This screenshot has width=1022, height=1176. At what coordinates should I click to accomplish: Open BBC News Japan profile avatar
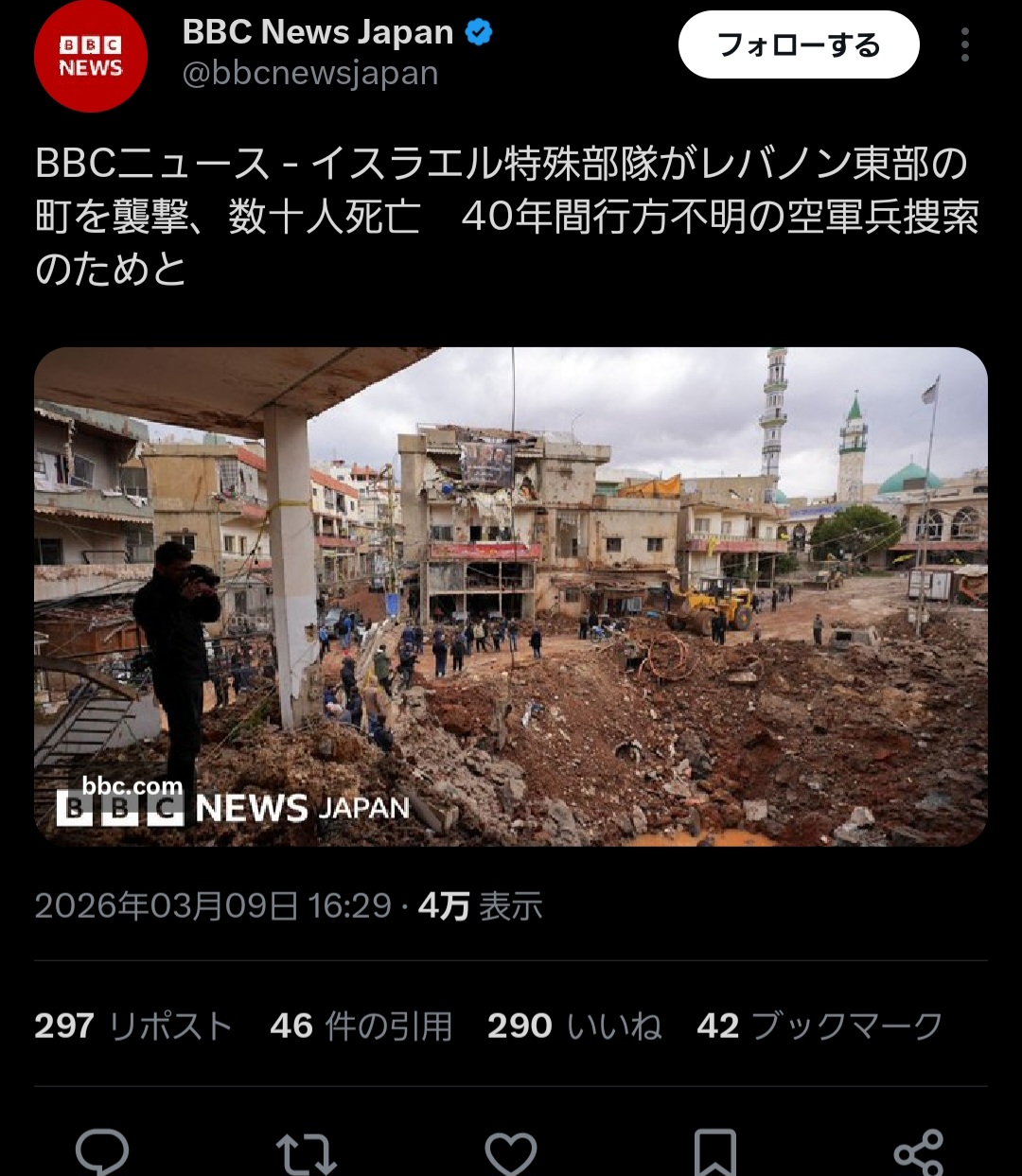90,57
